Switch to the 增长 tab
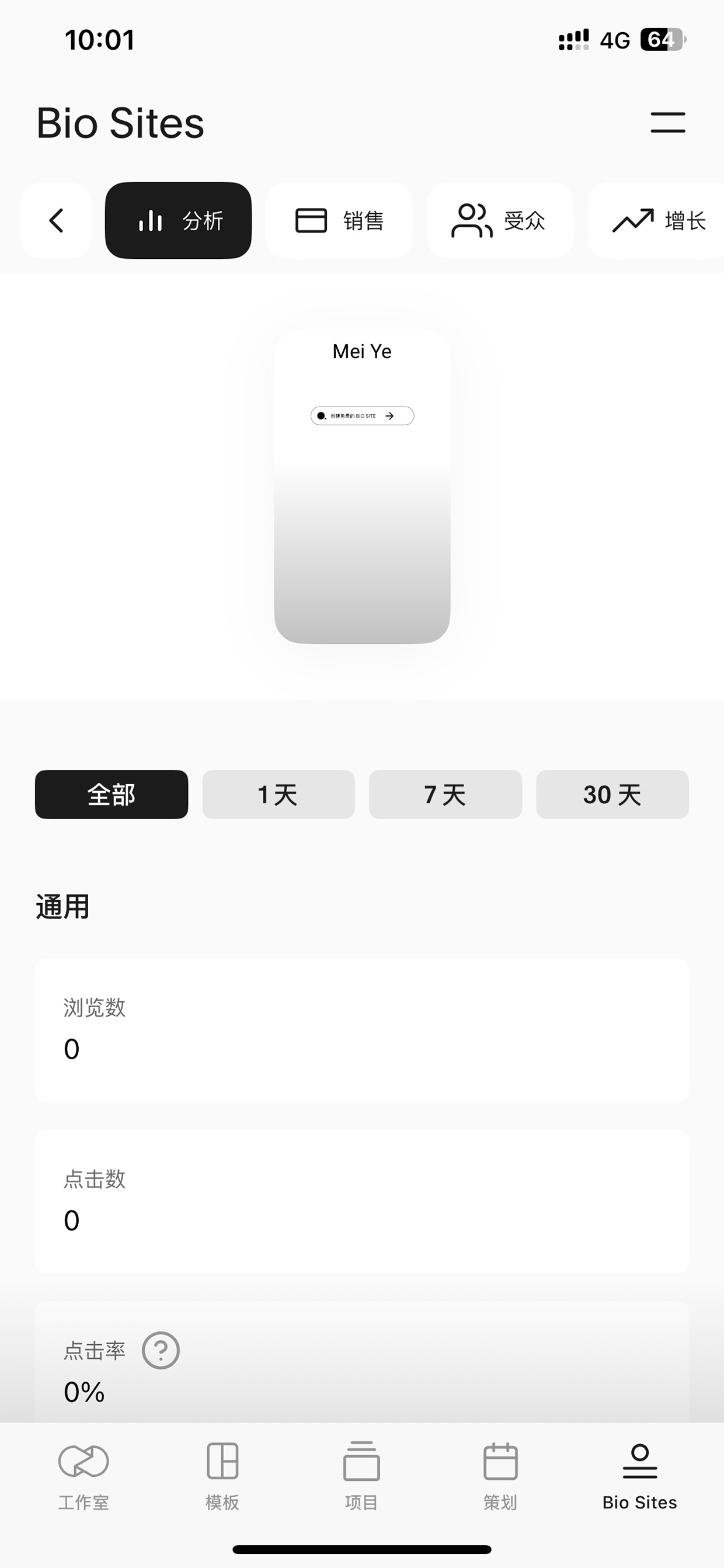 (x=657, y=220)
